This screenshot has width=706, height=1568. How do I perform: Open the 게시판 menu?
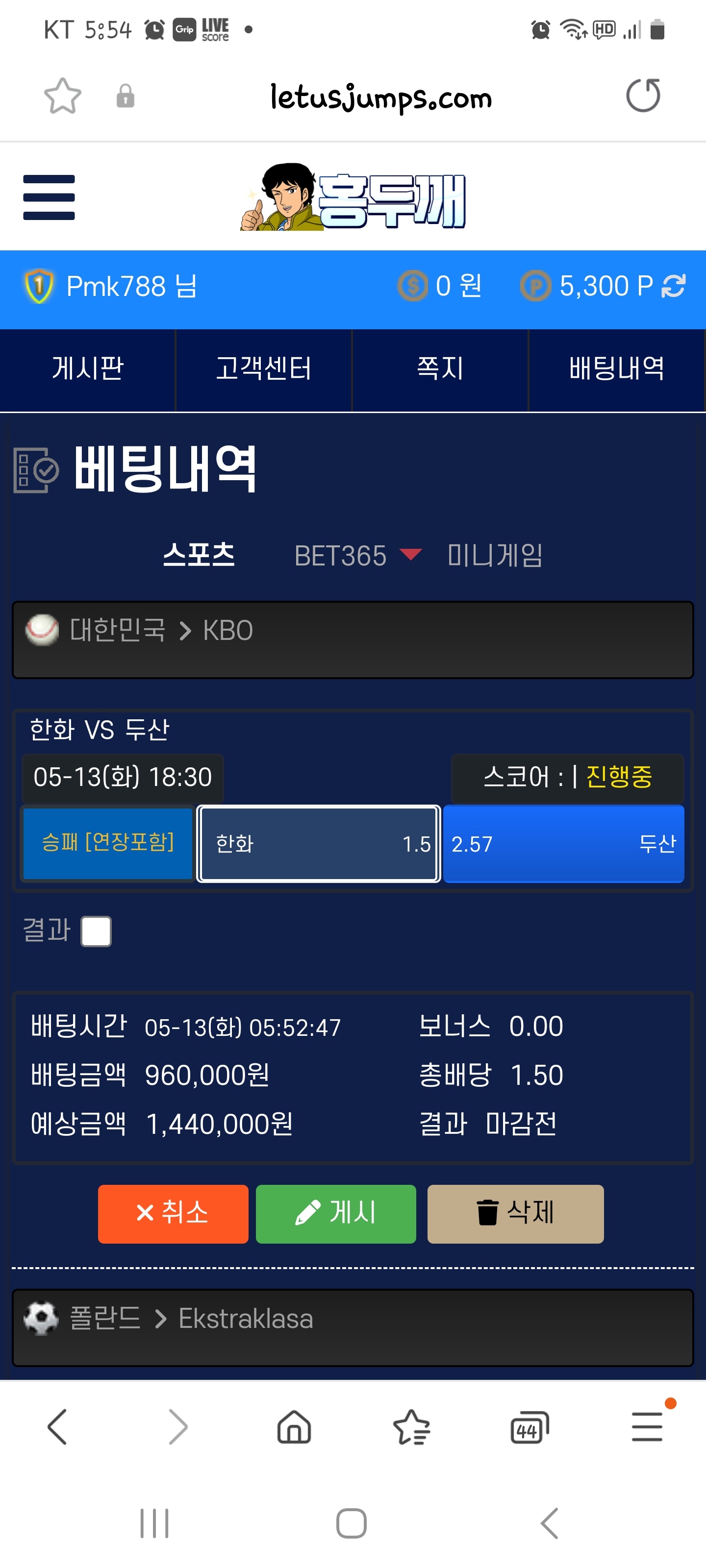tap(88, 369)
